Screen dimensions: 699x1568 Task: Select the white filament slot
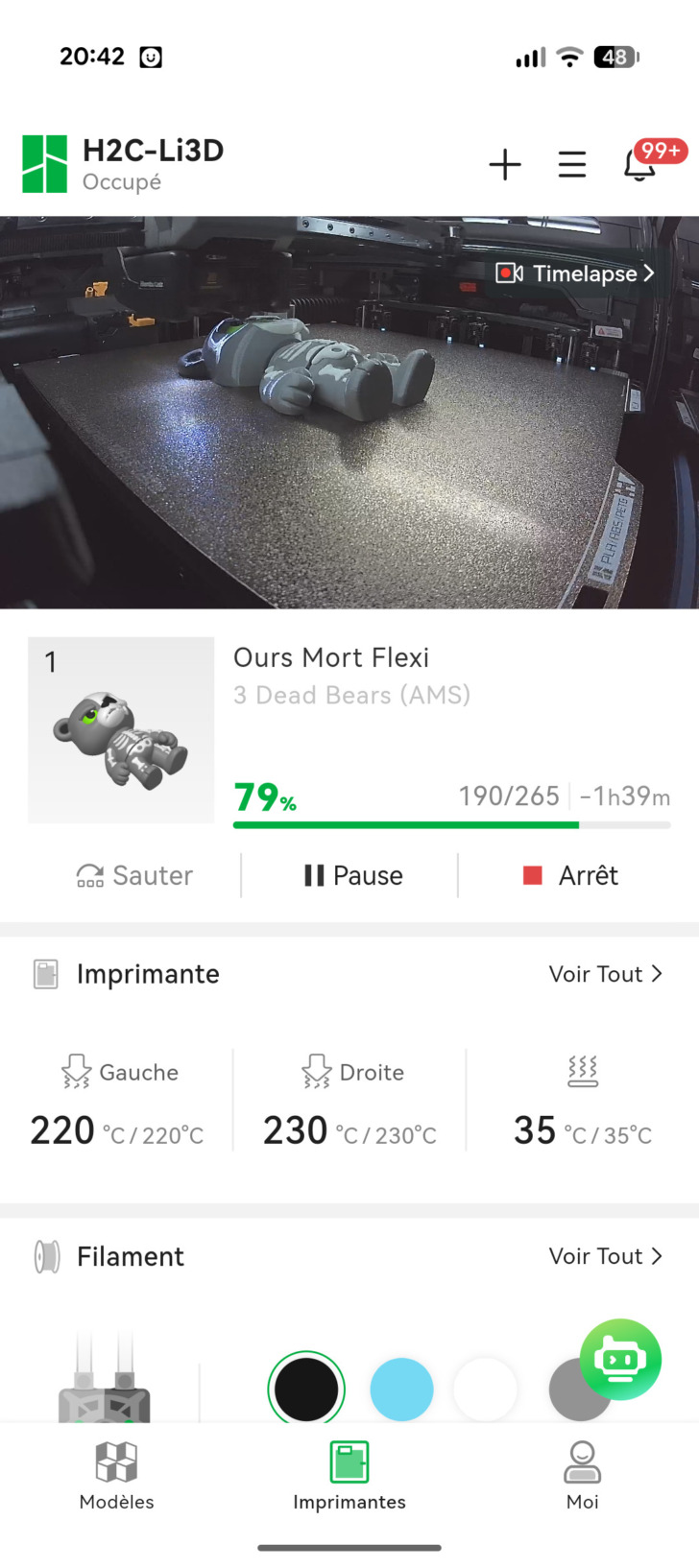pyautogui.click(x=485, y=1389)
